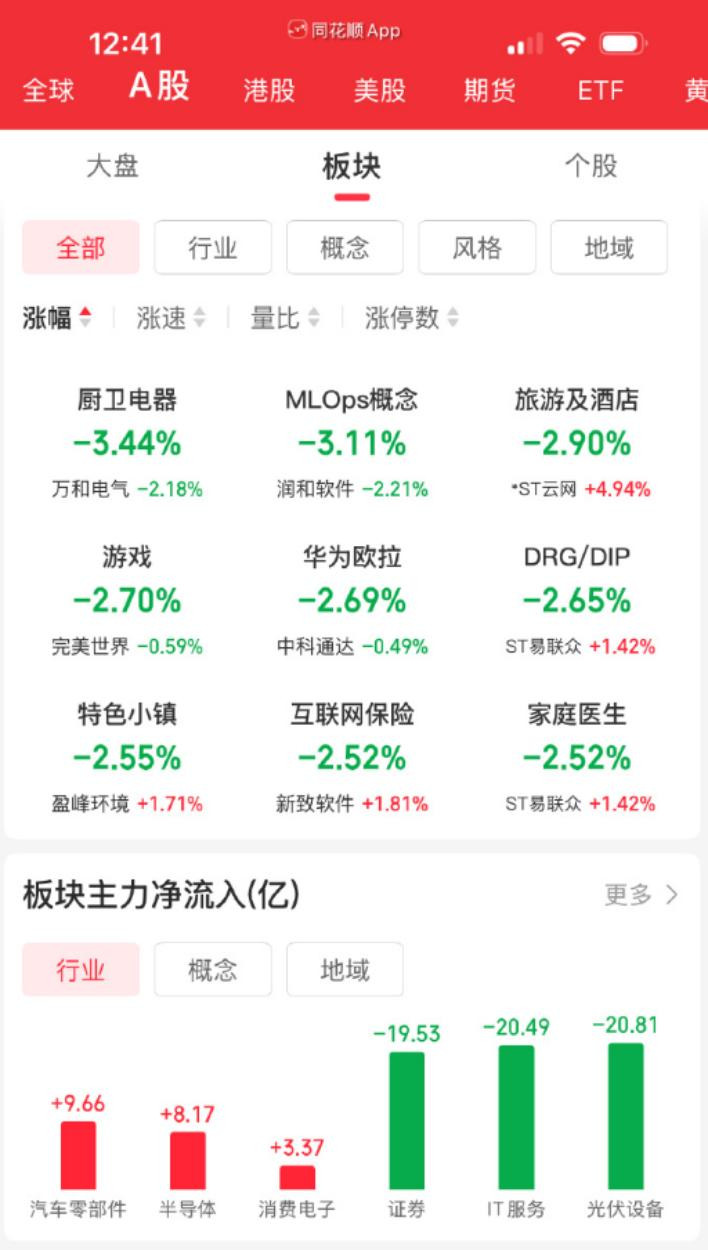The height and width of the screenshot is (1250, 708).
Task: Switch net inflow chart to 概念
Action: (213, 969)
